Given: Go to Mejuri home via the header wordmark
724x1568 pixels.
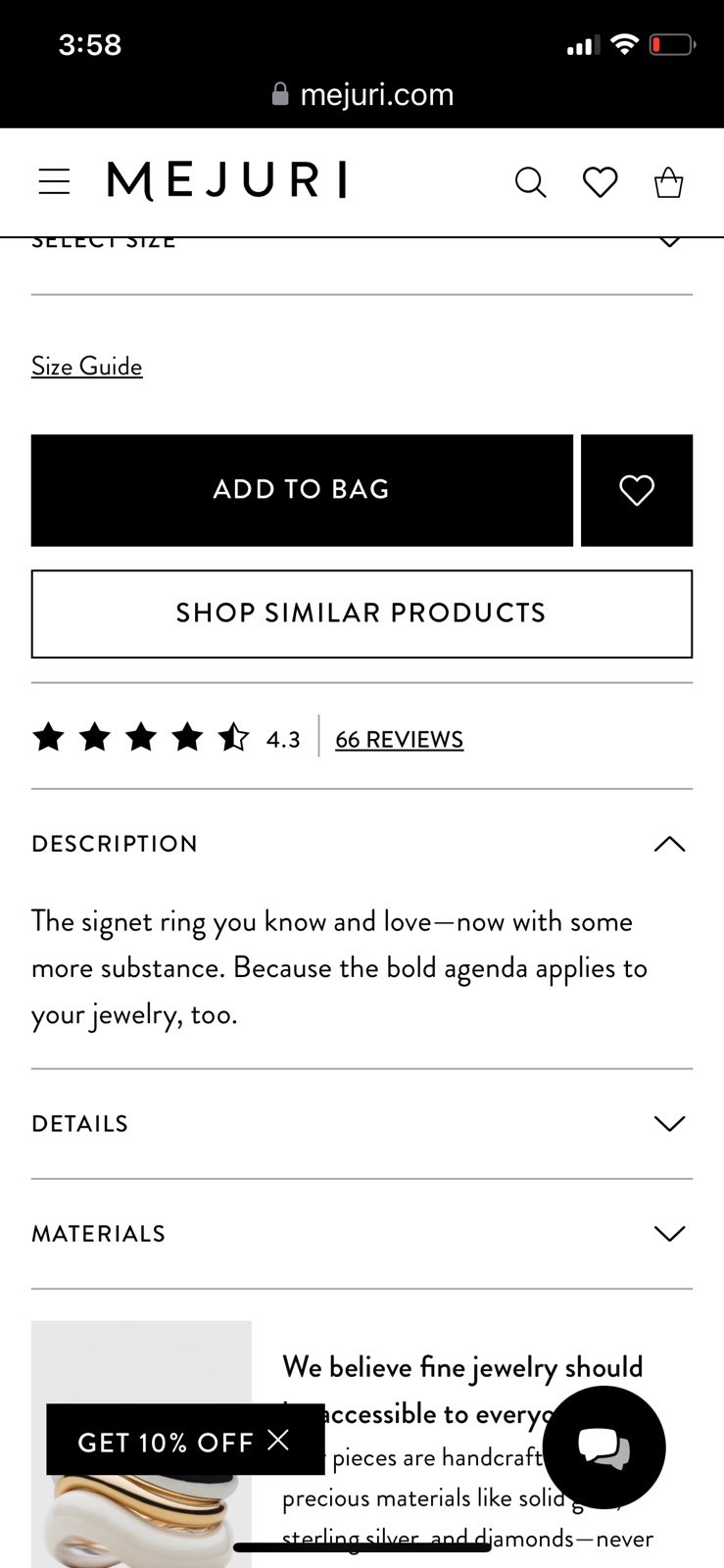Looking at the screenshot, I should [226, 181].
